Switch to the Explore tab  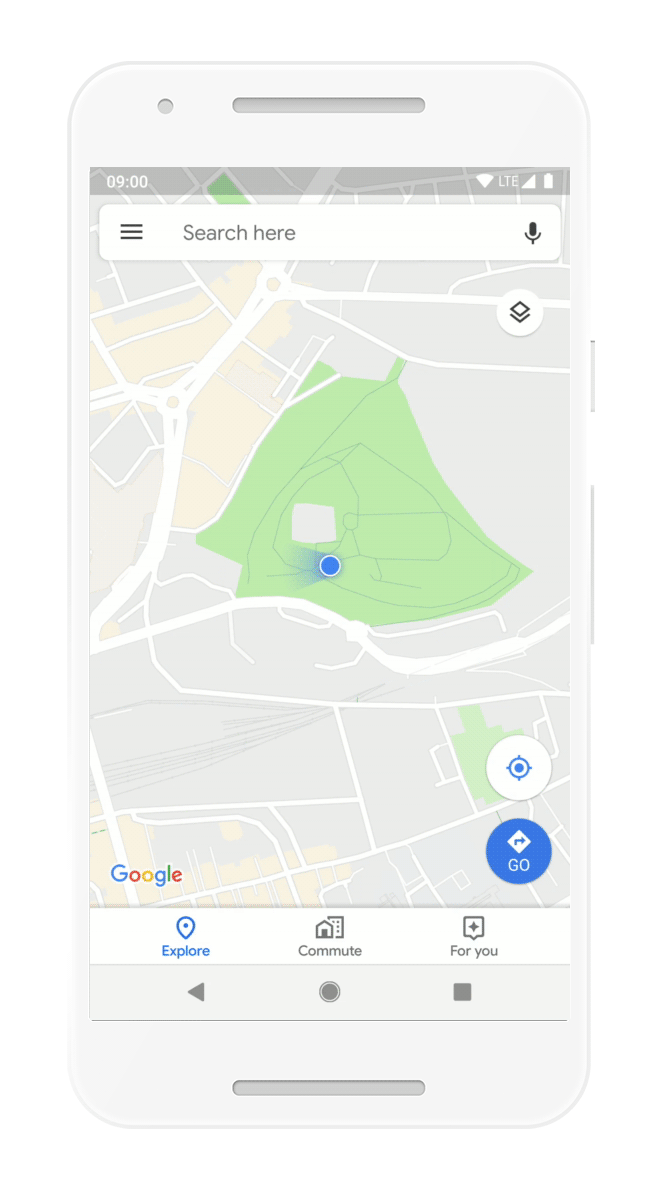point(186,936)
